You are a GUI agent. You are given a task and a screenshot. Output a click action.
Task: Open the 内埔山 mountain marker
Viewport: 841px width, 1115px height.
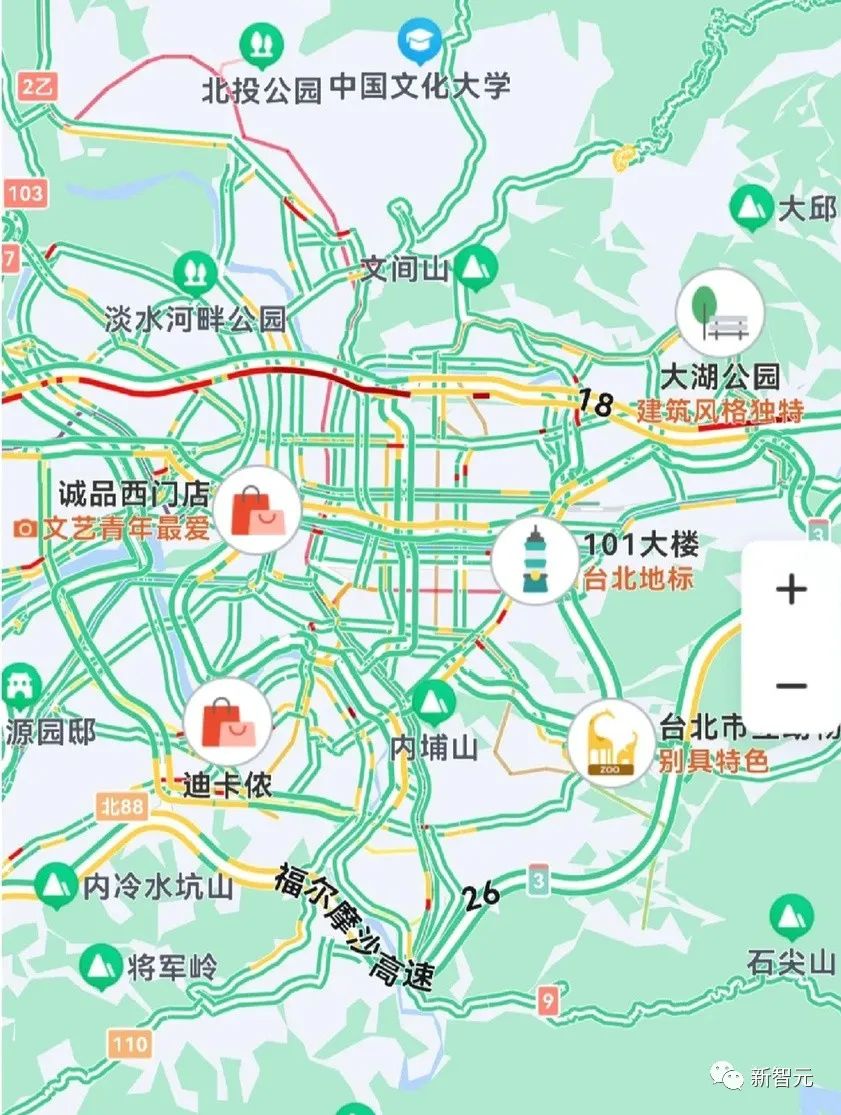(x=434, y=701)
